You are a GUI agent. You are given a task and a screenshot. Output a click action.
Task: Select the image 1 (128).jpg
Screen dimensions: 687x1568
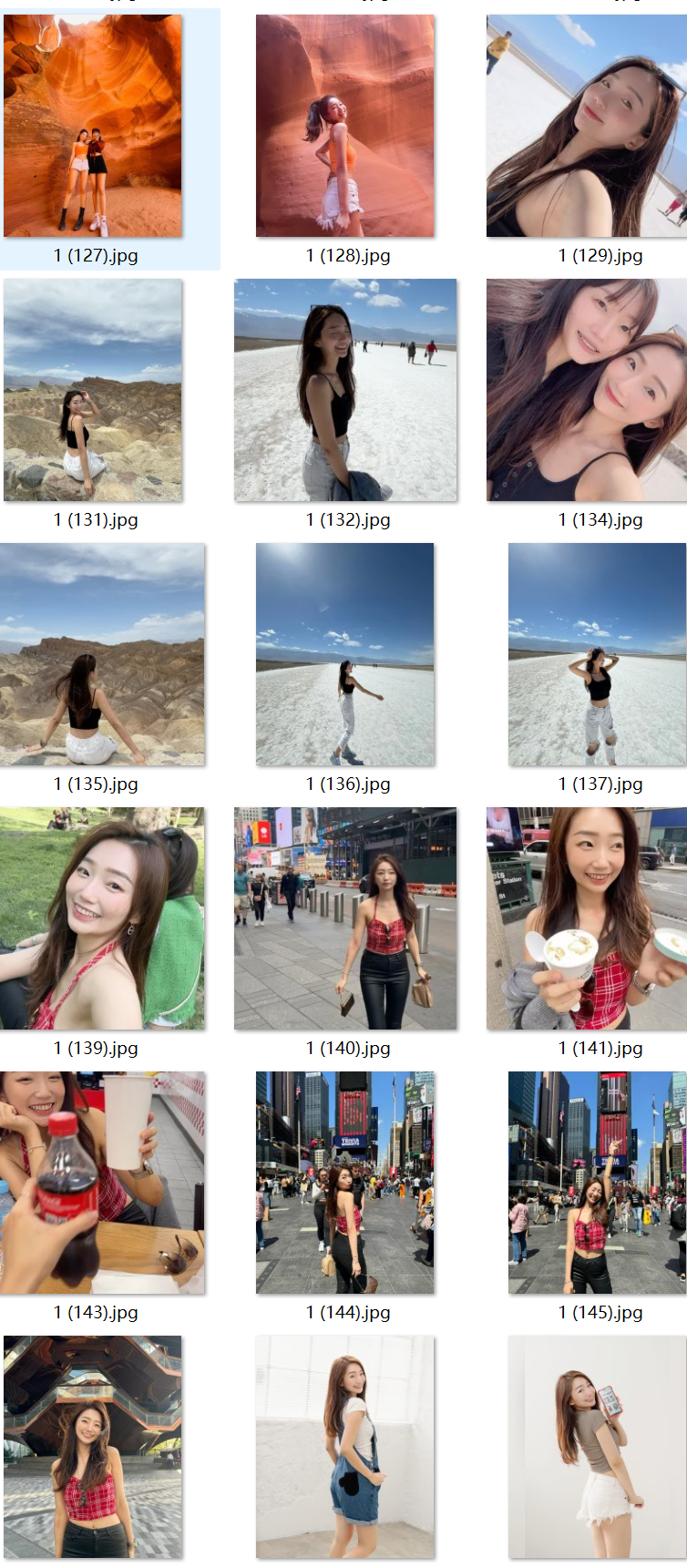coord(344,126)
